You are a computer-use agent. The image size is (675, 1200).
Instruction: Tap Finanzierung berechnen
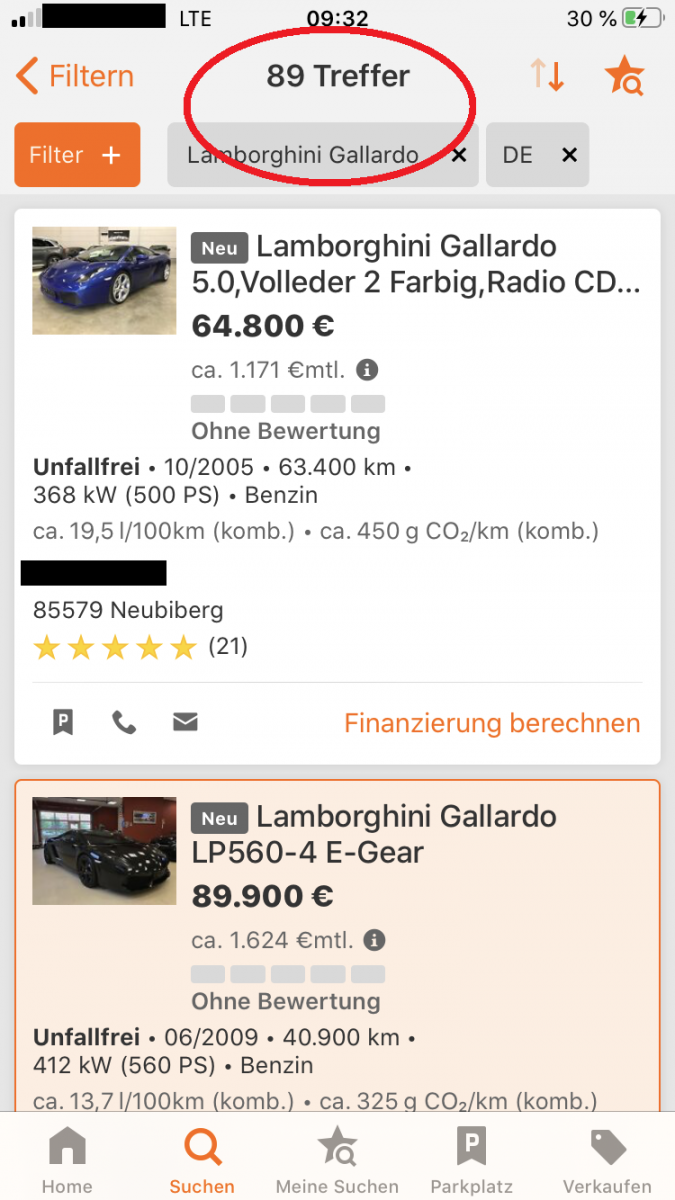point(492,723)
